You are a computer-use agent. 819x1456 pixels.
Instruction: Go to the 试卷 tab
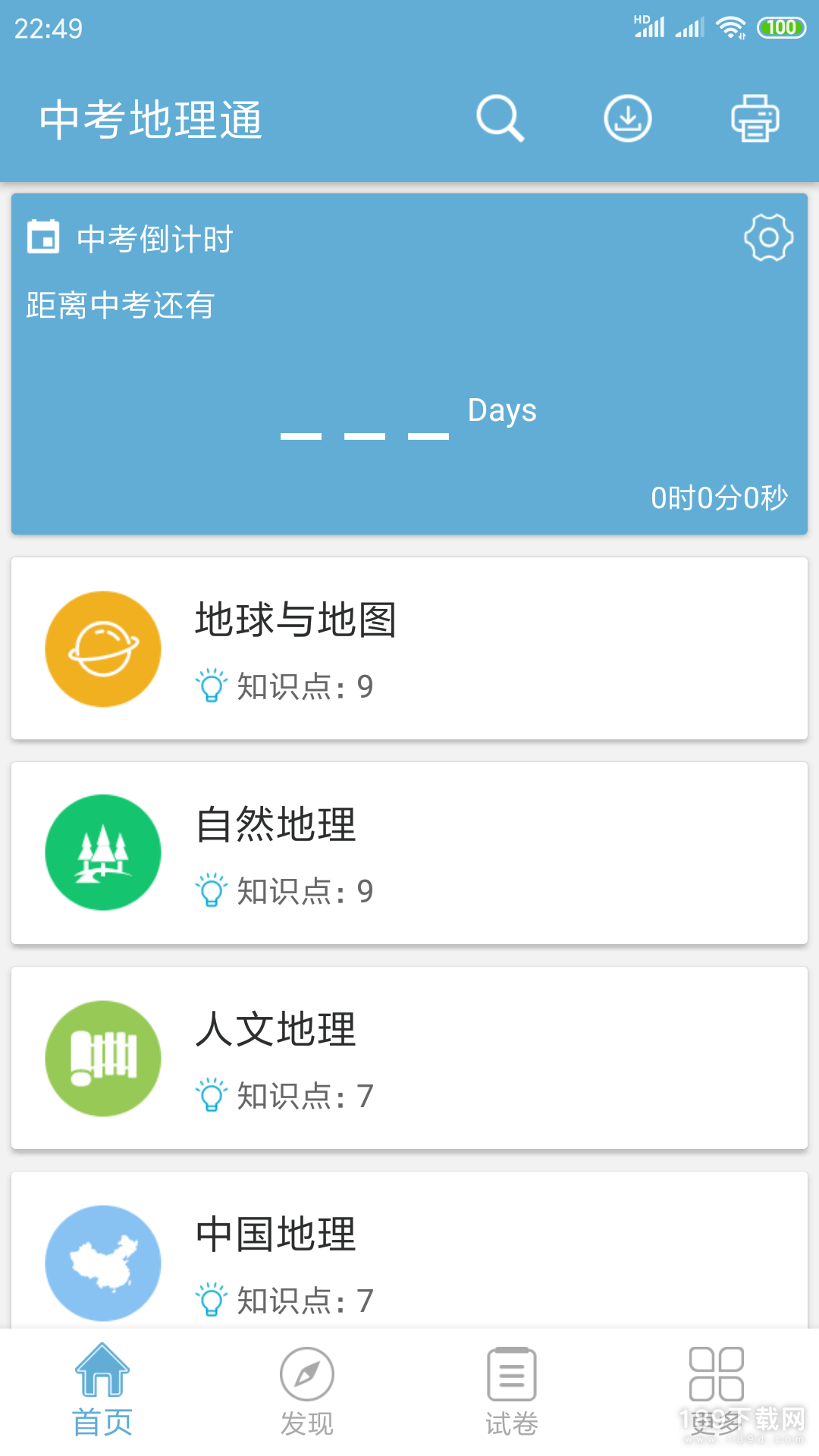(x=512, y=1392)
